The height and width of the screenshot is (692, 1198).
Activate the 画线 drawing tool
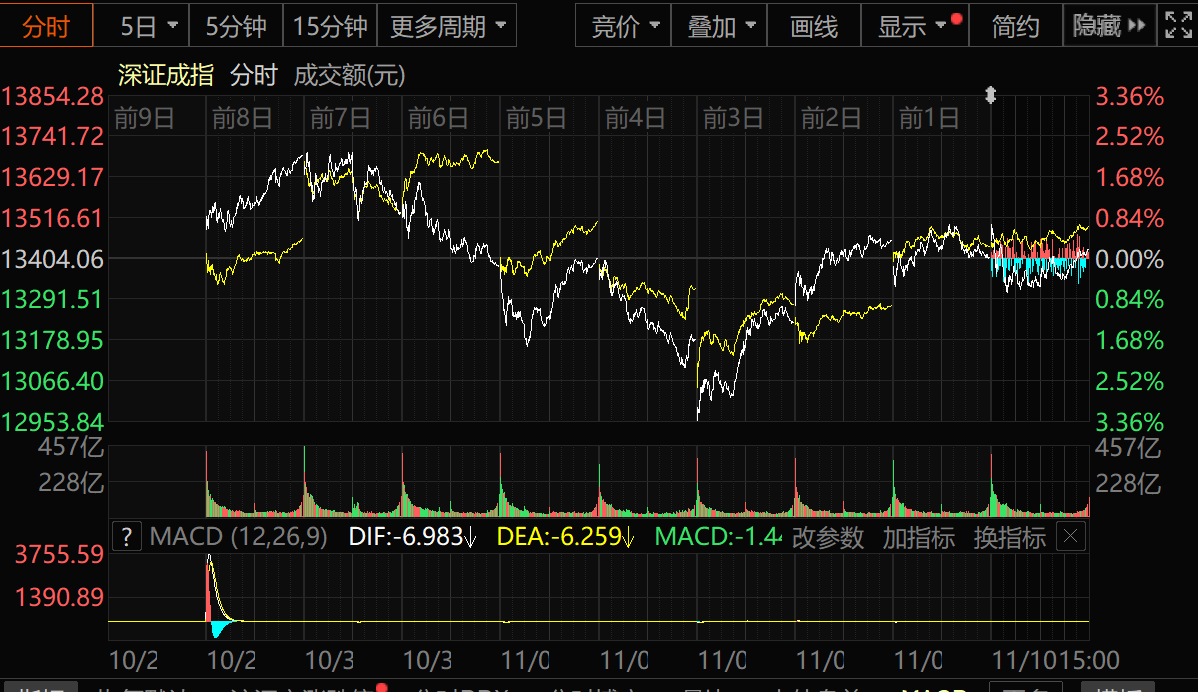(x=814, y=27)
